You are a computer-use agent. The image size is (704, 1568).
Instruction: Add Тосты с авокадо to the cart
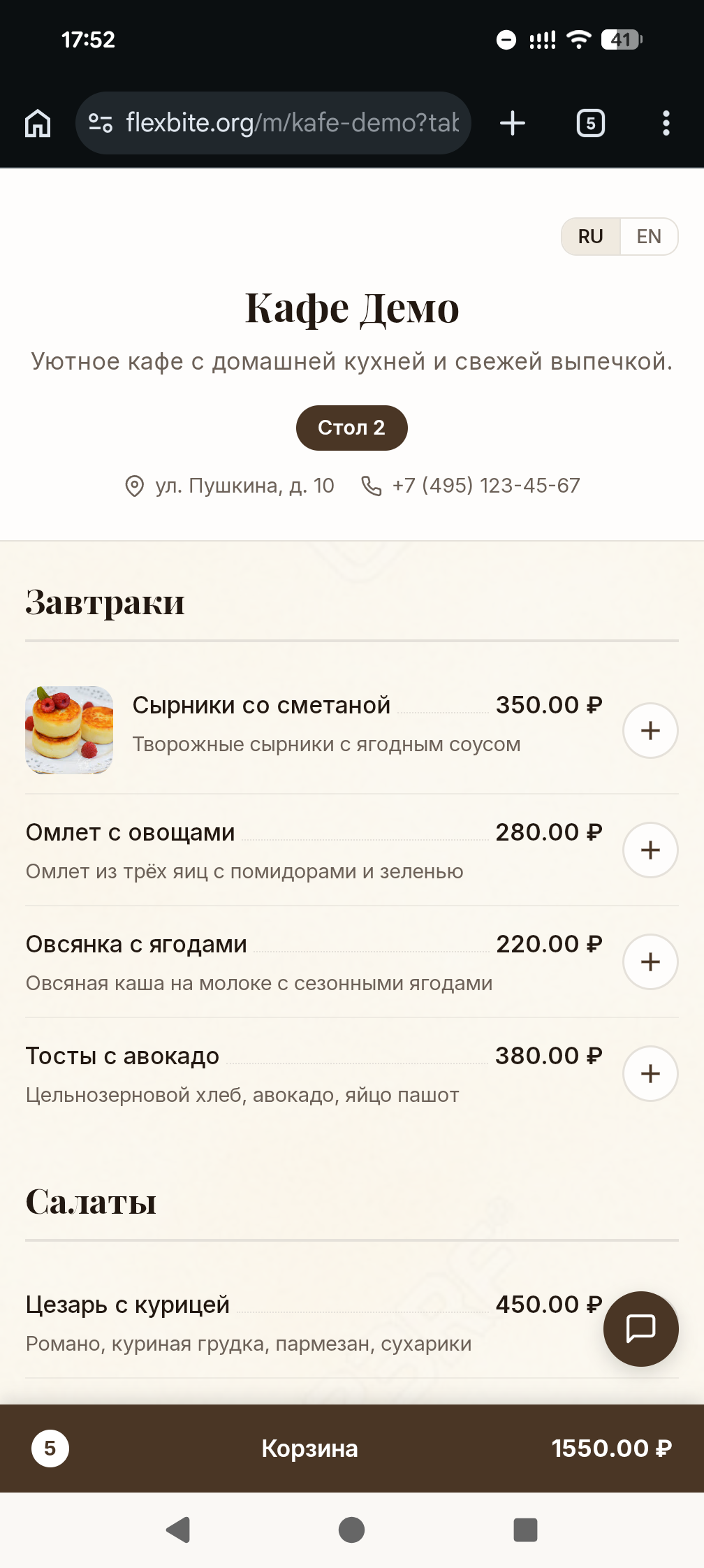coord(650,1074)
